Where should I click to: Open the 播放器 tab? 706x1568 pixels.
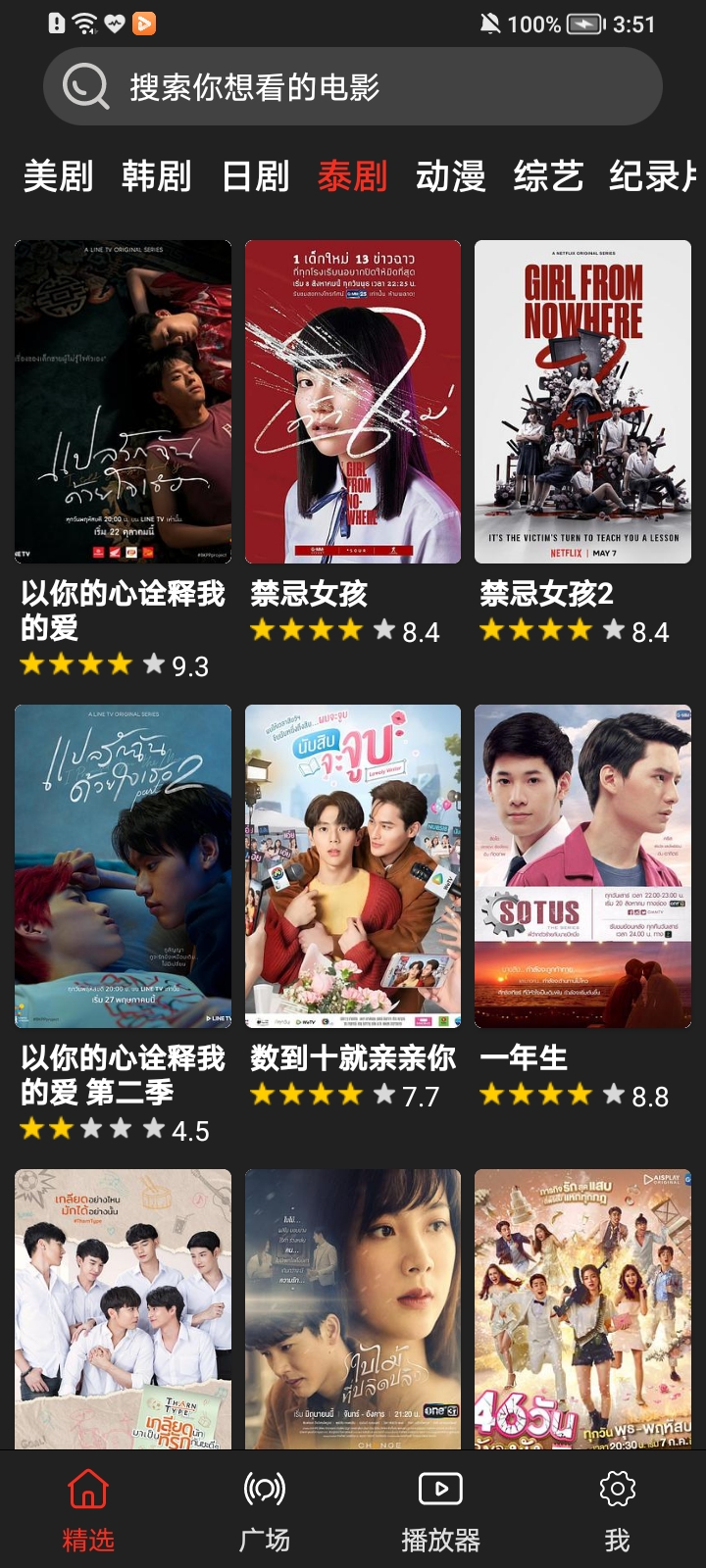coord(440,1510)
